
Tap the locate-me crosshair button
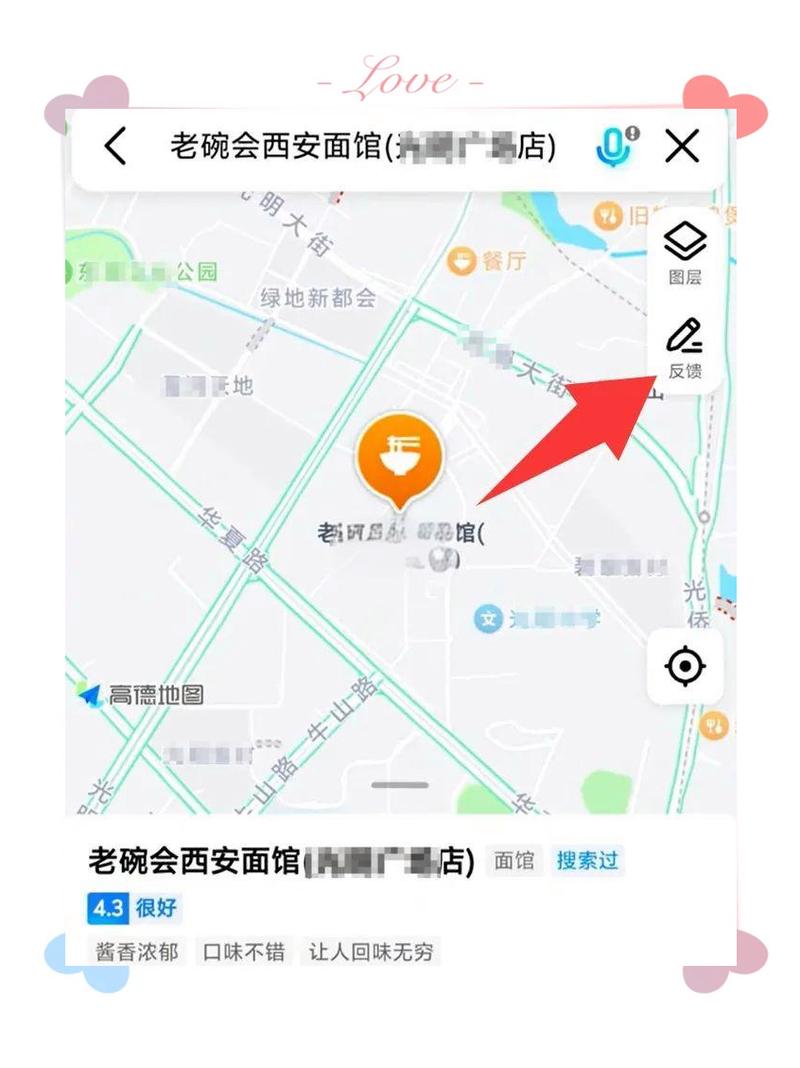(x=684, y=665)
